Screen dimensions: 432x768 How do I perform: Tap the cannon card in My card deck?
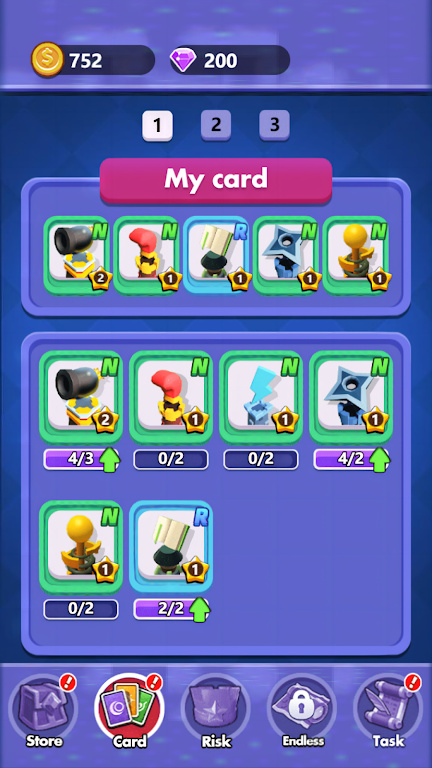pos(77,255)
